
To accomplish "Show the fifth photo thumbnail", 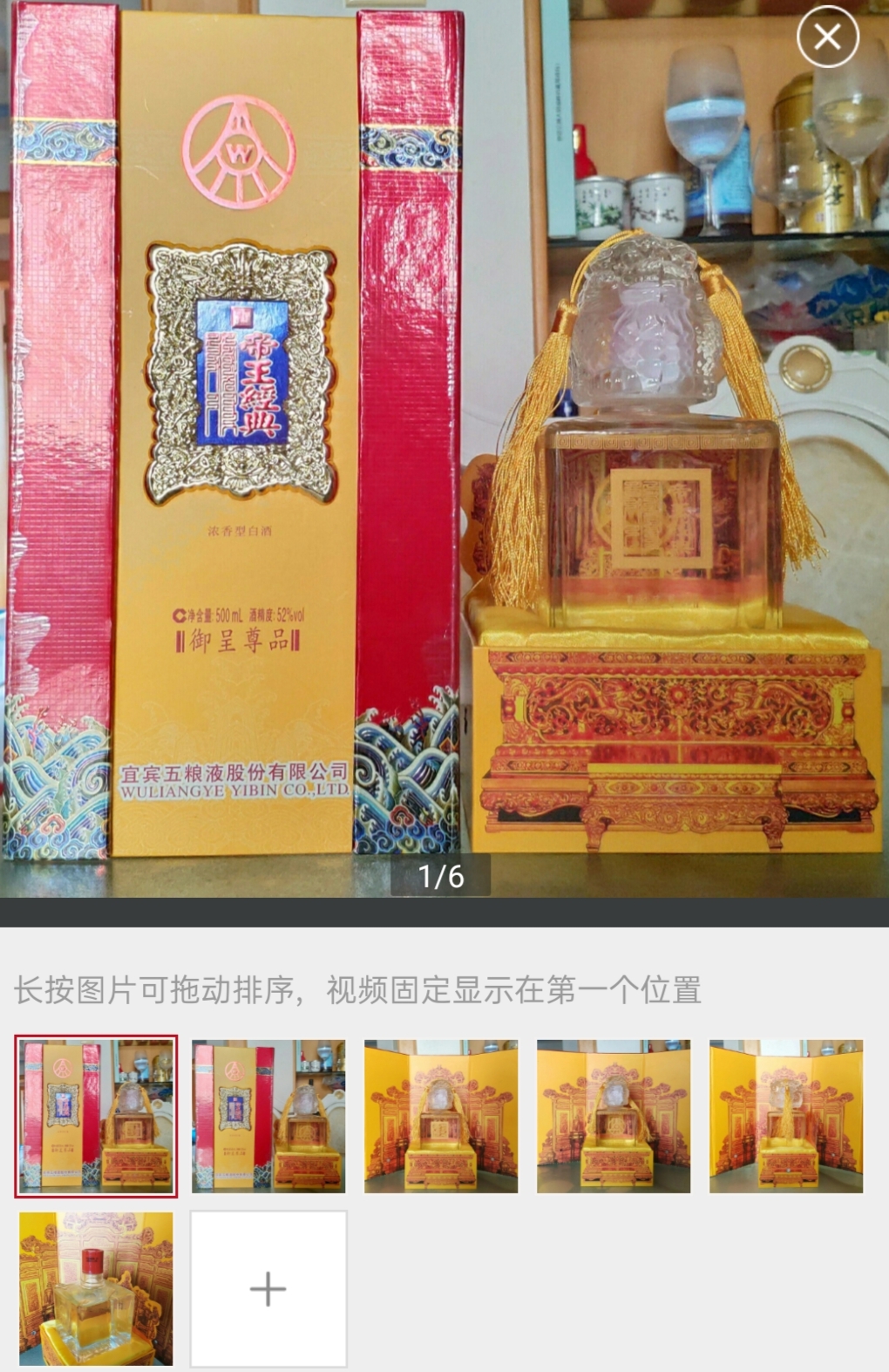I will click(786, 1116).
